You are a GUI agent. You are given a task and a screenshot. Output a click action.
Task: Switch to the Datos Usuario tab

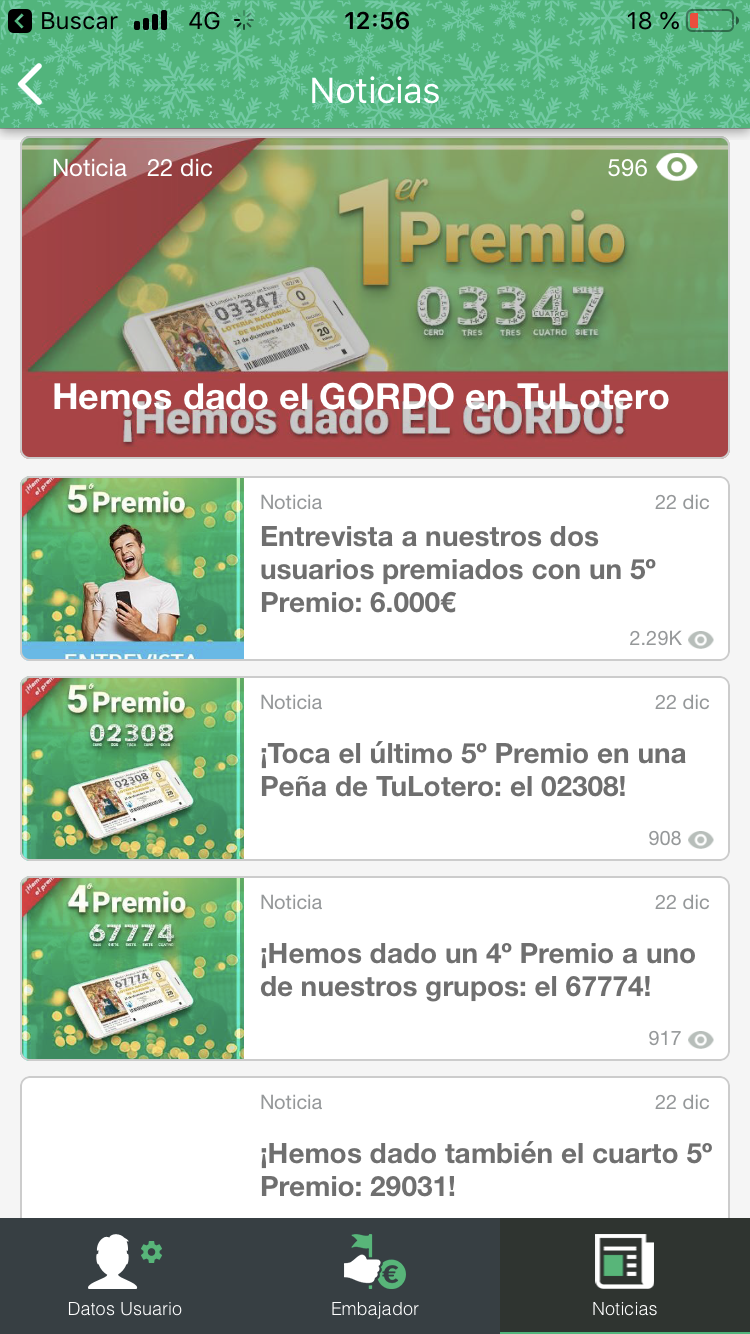coord(125,1276)
